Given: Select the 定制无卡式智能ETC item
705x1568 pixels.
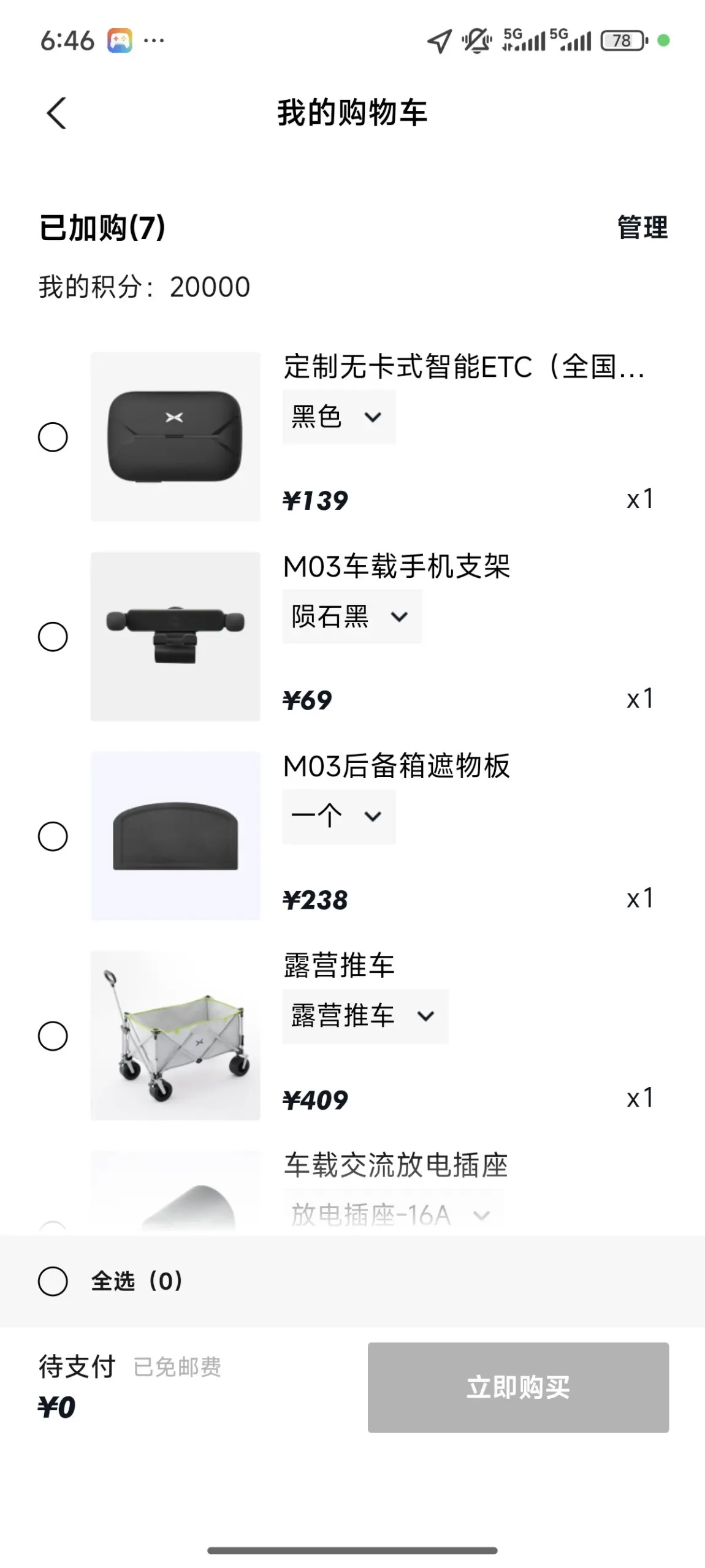Looking at the screenshot, I should point(53,437).
